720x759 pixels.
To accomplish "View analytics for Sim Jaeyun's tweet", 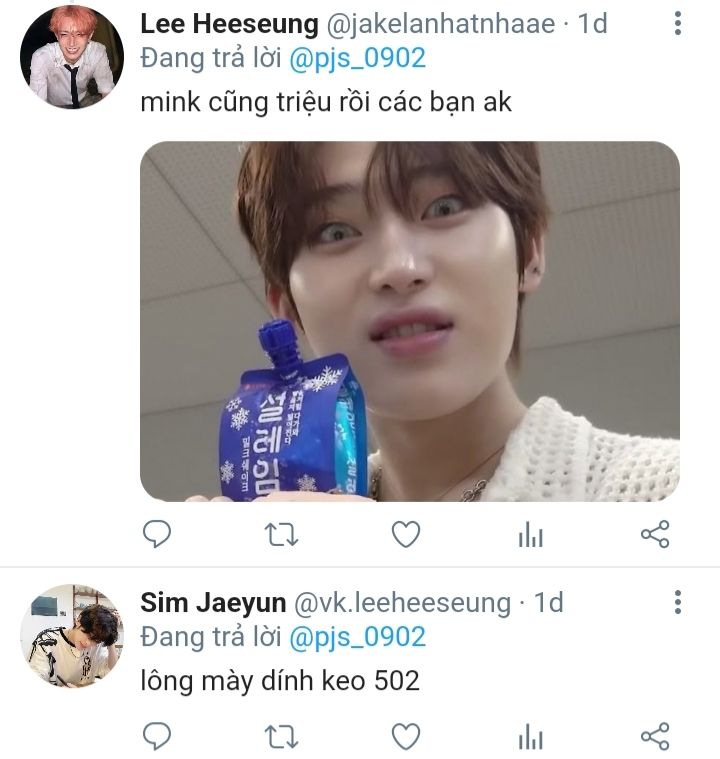I will coord(530,737).
